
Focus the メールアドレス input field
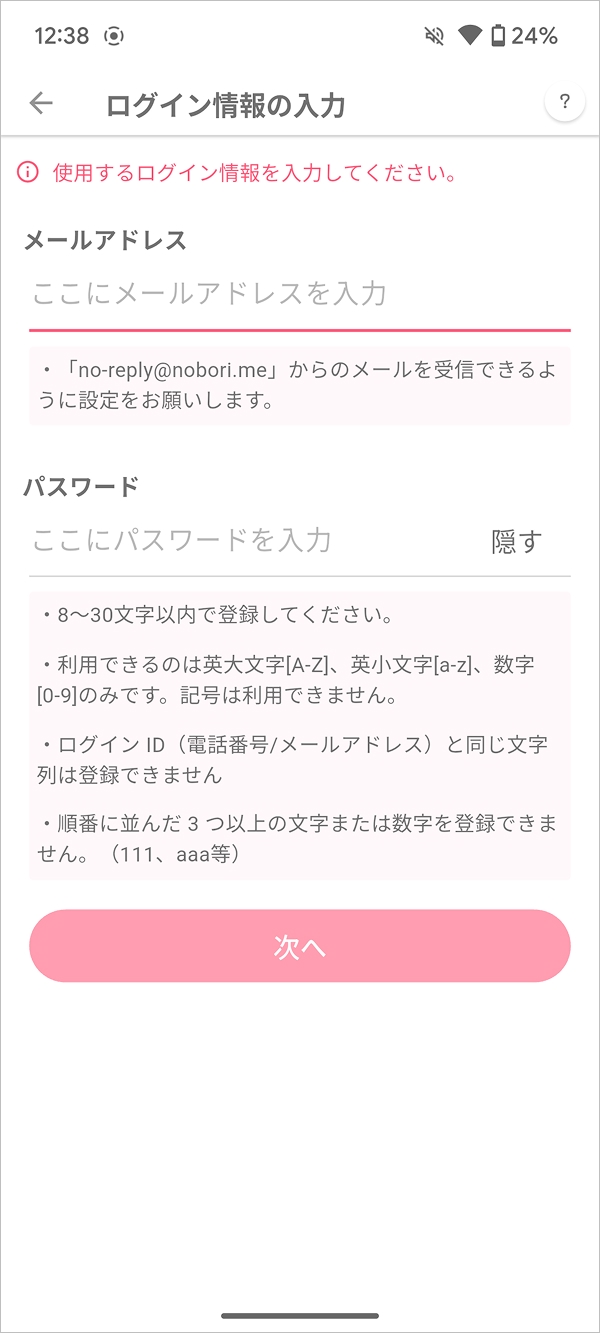(x=300, y=294)
